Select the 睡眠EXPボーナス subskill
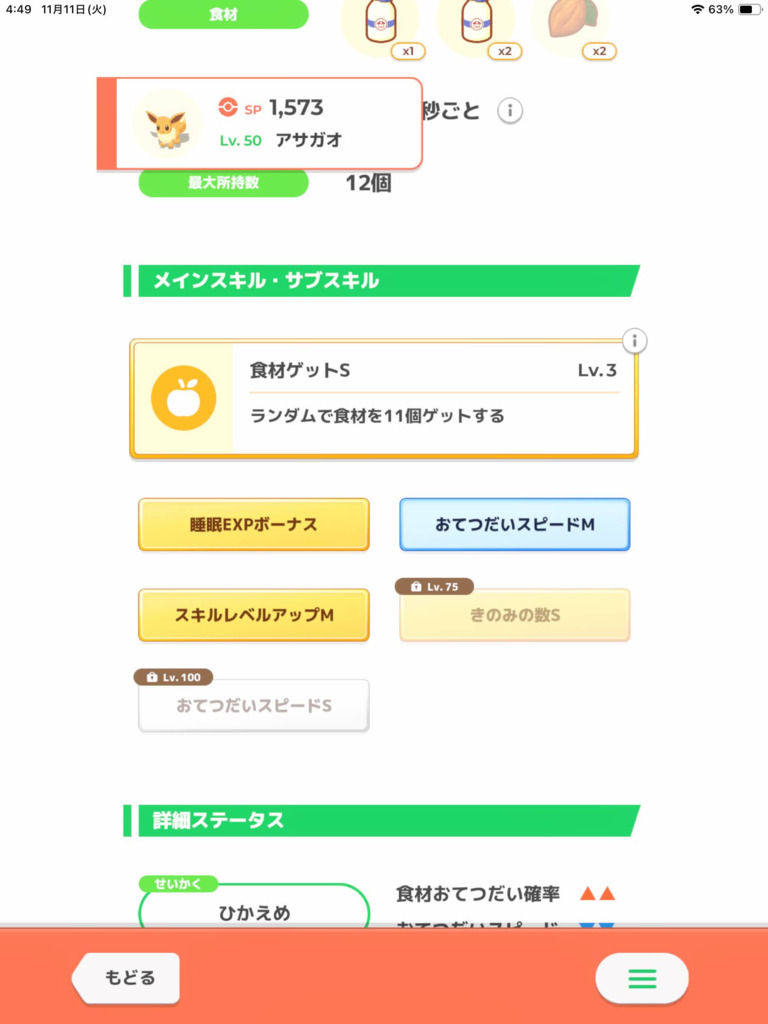The width and height of the screenshot is (768, 1024). click(253, 524)
